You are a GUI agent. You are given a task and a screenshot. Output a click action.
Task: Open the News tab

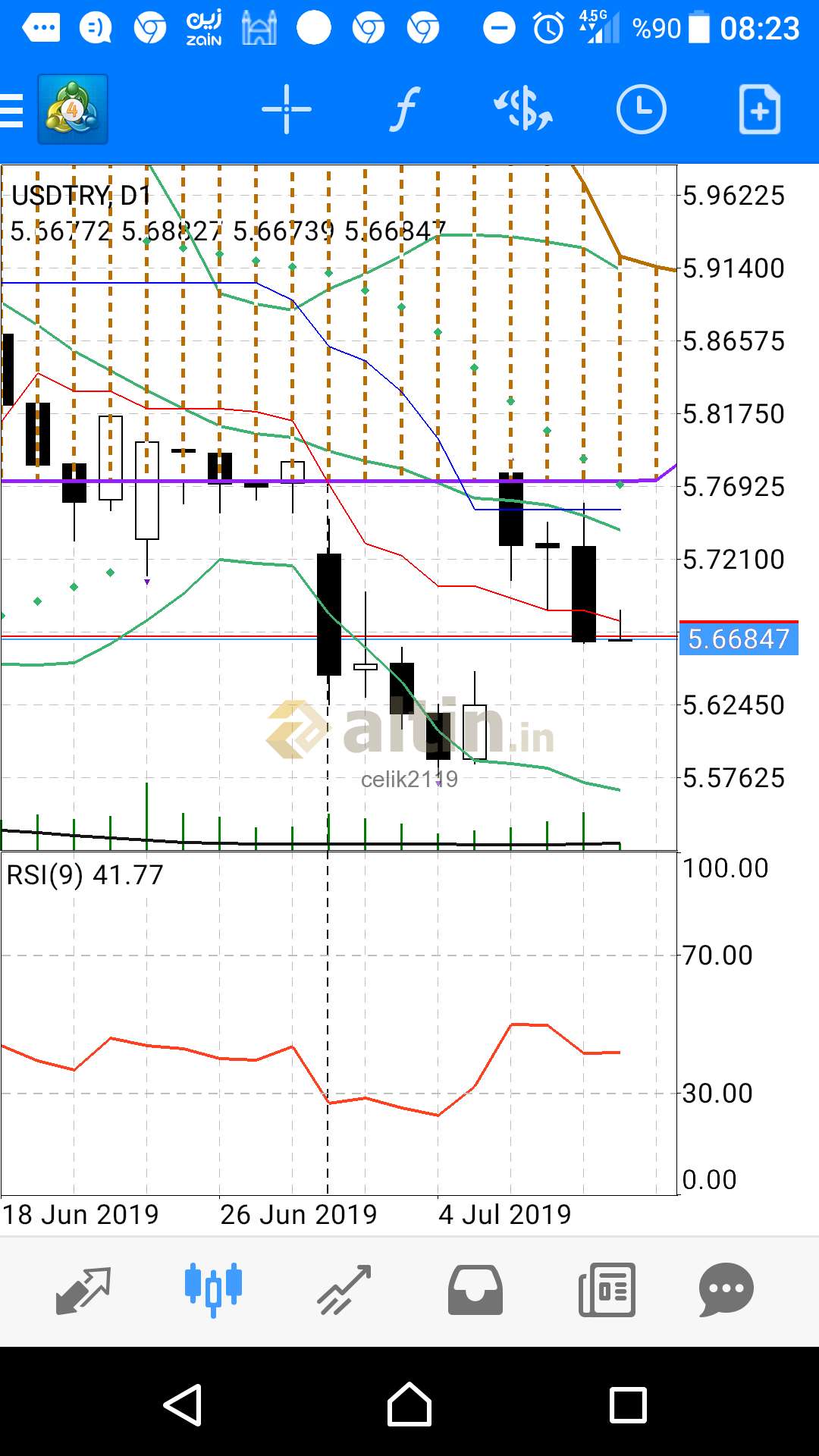pyautogui.click(x=607, y=1290)
